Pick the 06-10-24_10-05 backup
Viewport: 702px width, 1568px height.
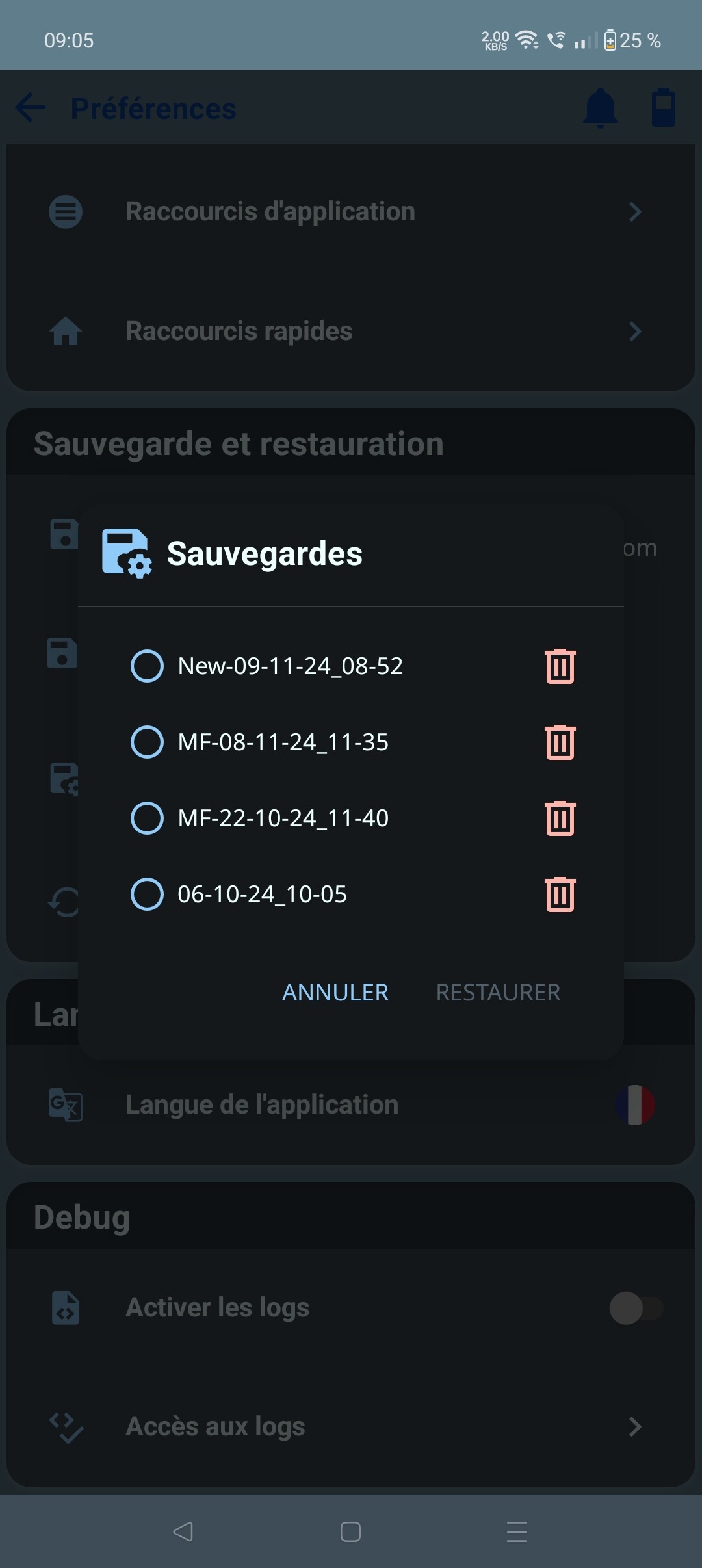pos(148,894)
